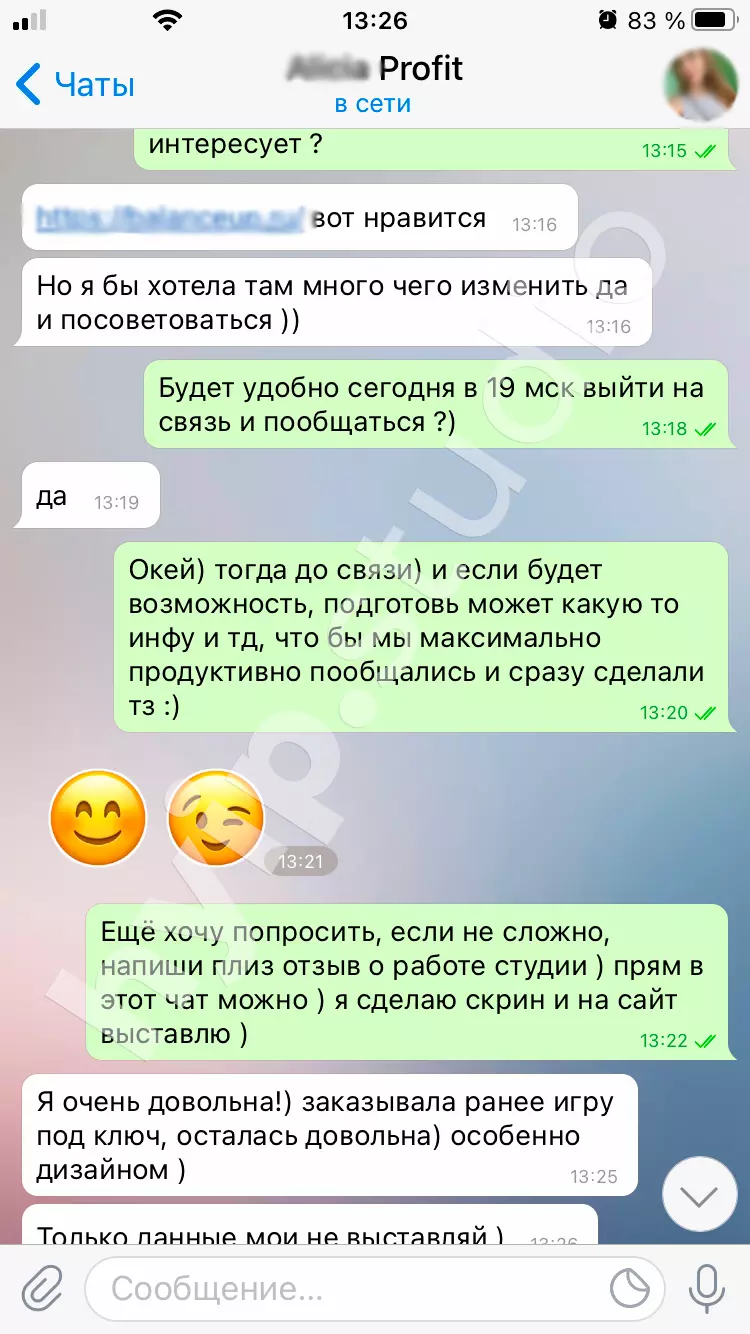Attach a file with the paperclip
The height and width of the screenshot is (1334, 750).
tap(41, 1288)
